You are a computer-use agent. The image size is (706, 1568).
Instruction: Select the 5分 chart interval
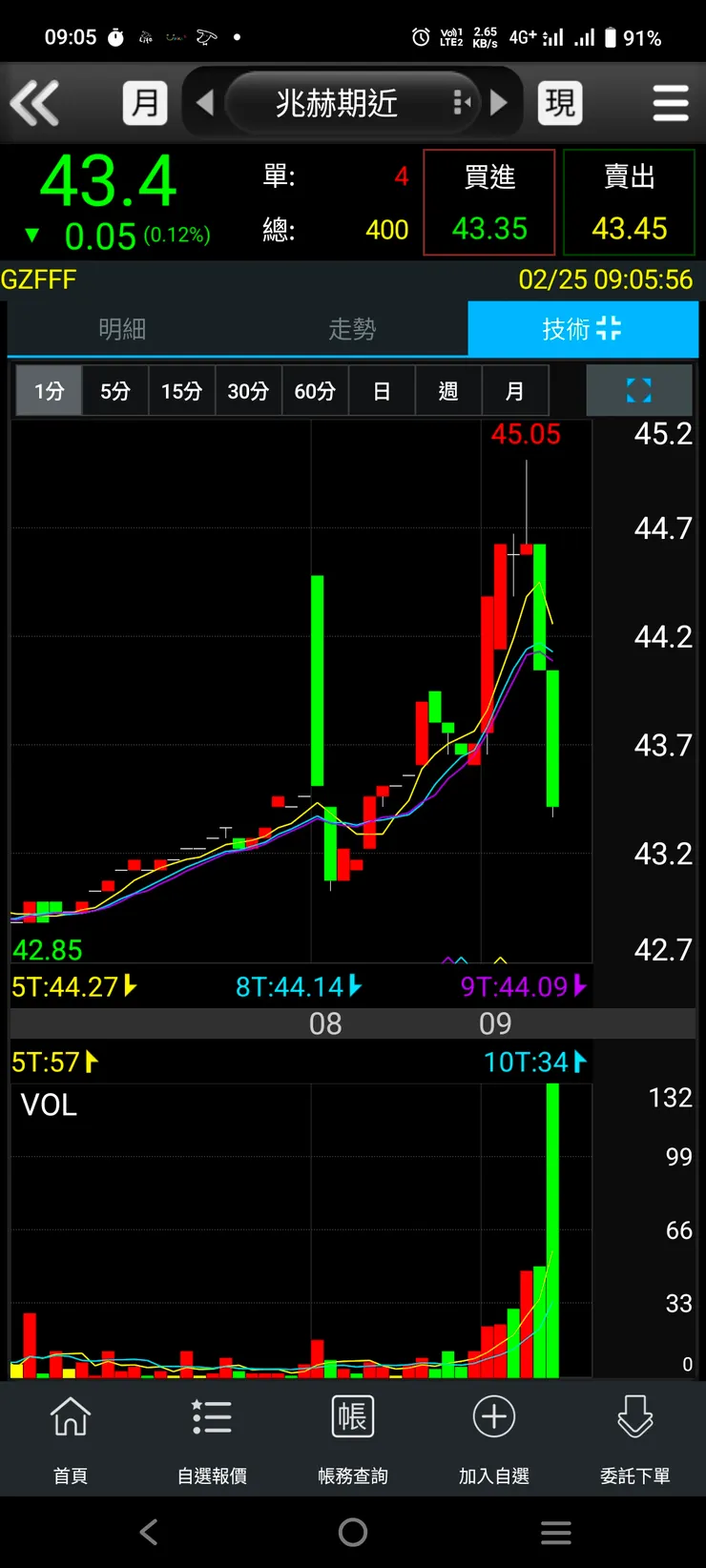tap(115, 391)
